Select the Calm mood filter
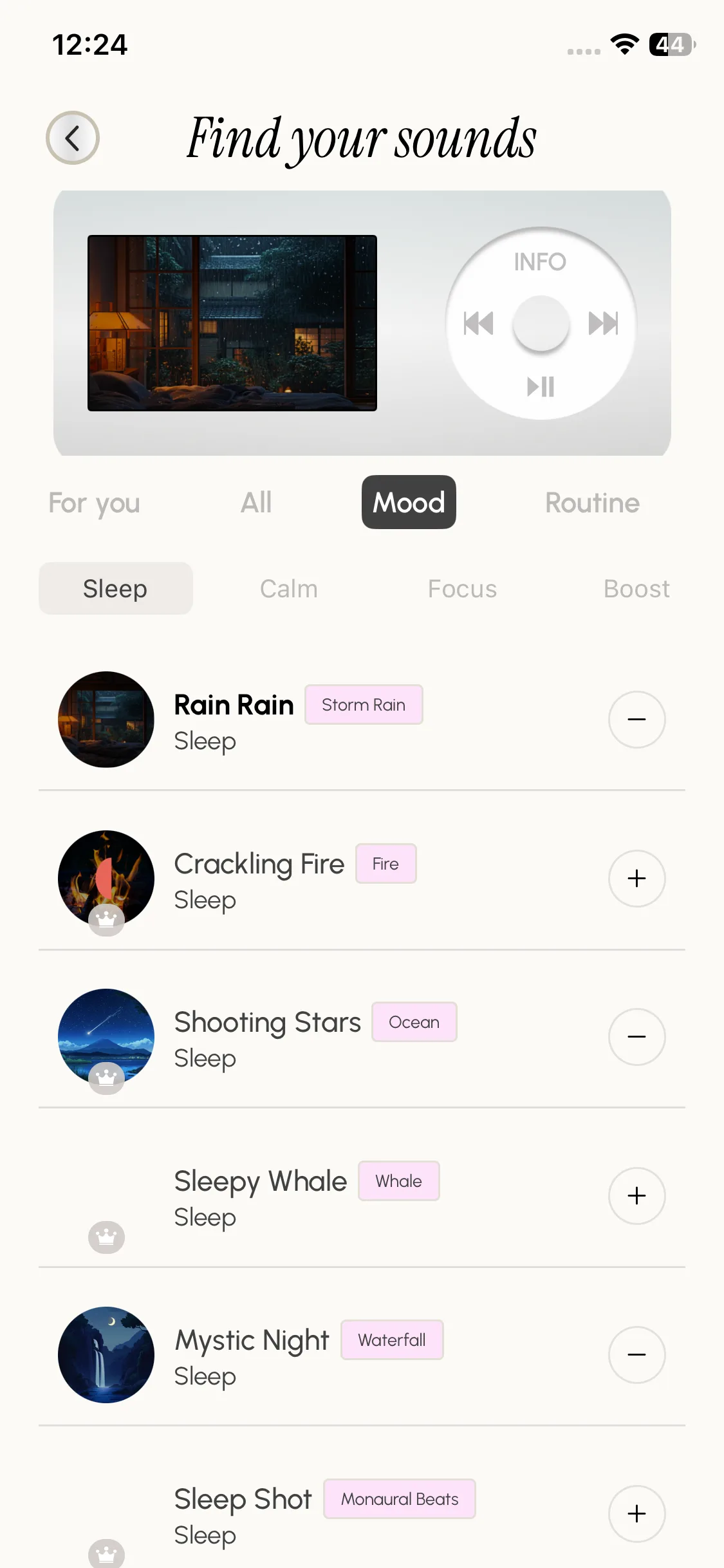The image size is (724, 1568). pos(289,588)
